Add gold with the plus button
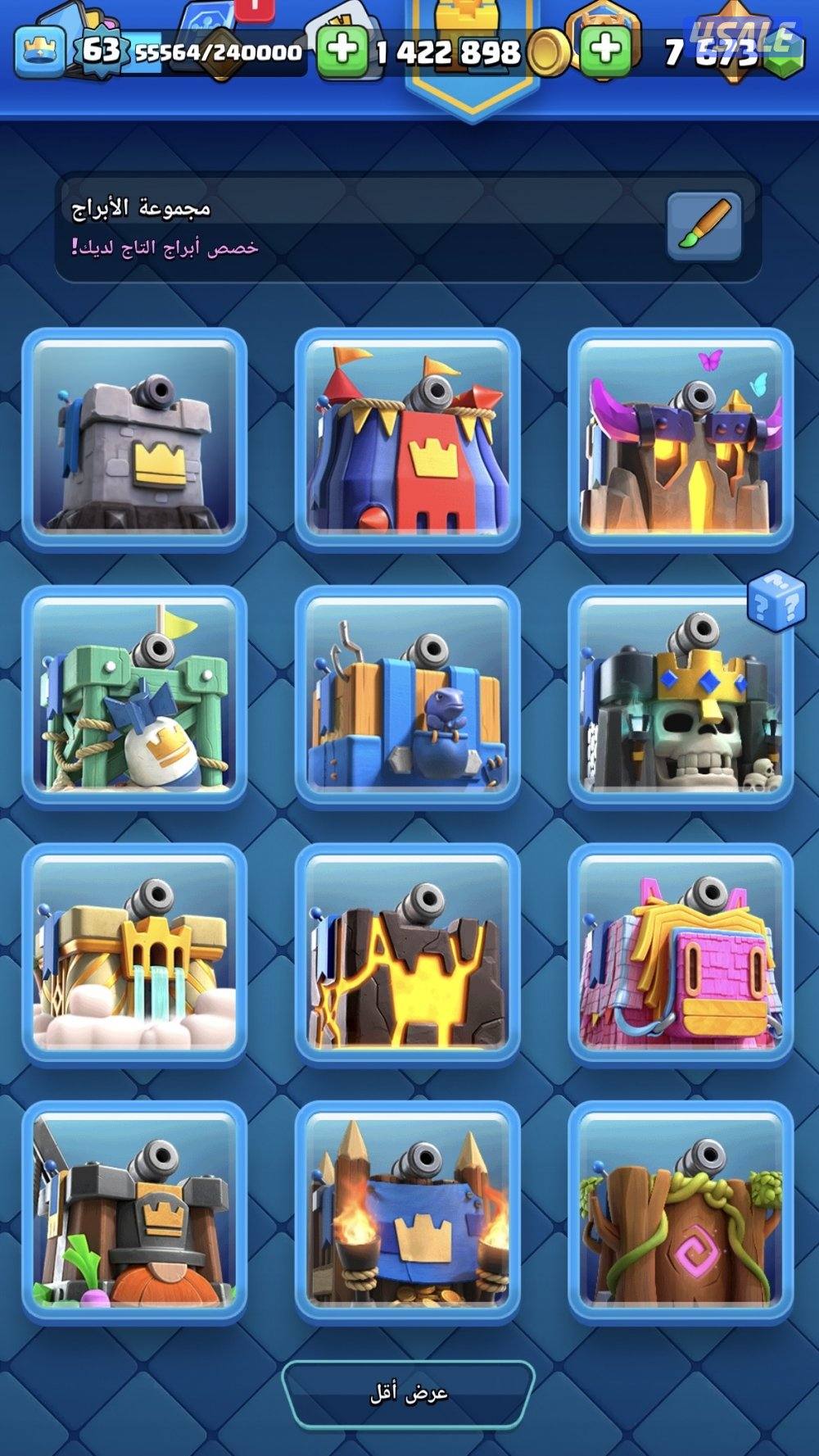Image resolution: width=819 pixels, height=1456 pixels. pyautogui.click(x=342, y=51)
